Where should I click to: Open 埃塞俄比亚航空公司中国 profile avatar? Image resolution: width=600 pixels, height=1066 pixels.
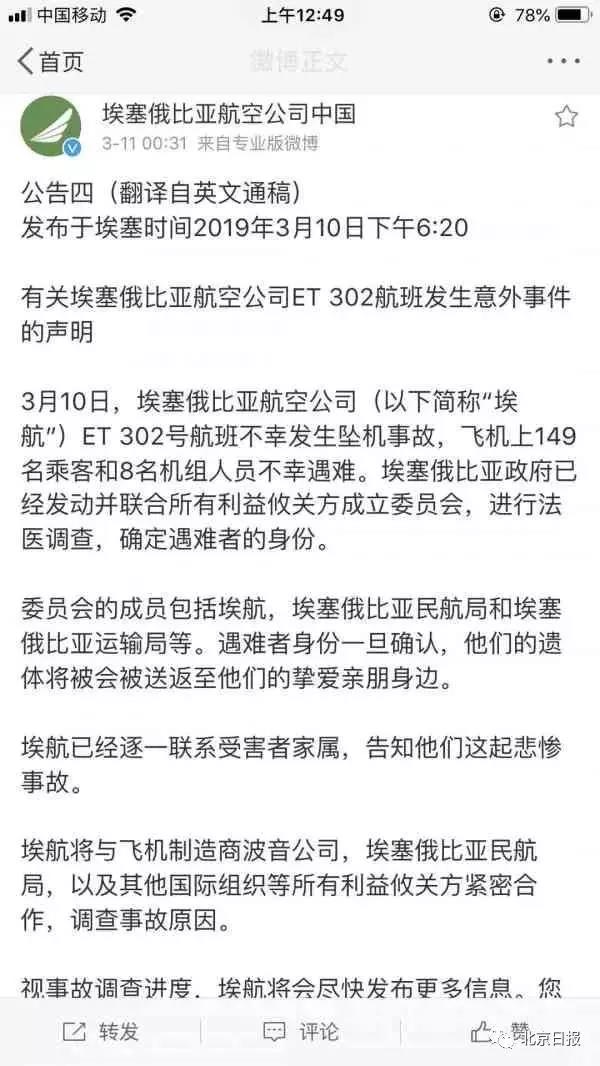click(x=51, y=126)
